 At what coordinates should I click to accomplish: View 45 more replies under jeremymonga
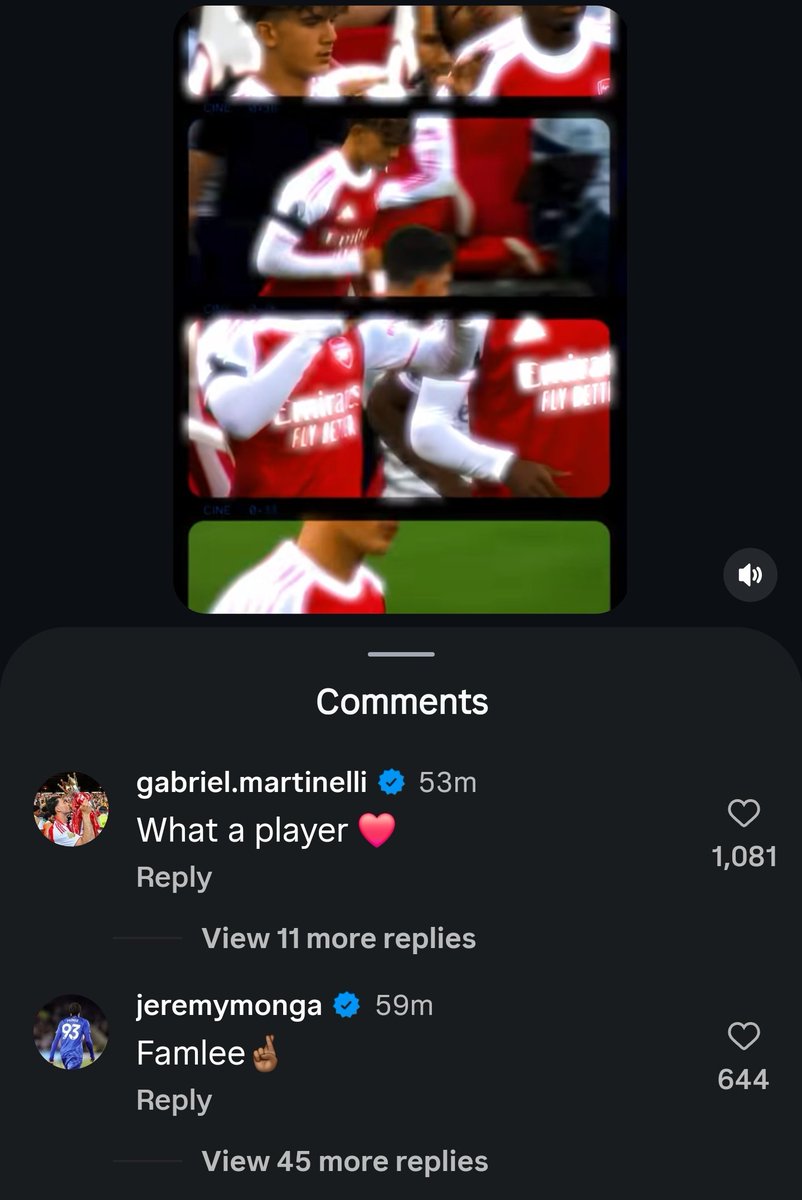tap(345, 1161)
